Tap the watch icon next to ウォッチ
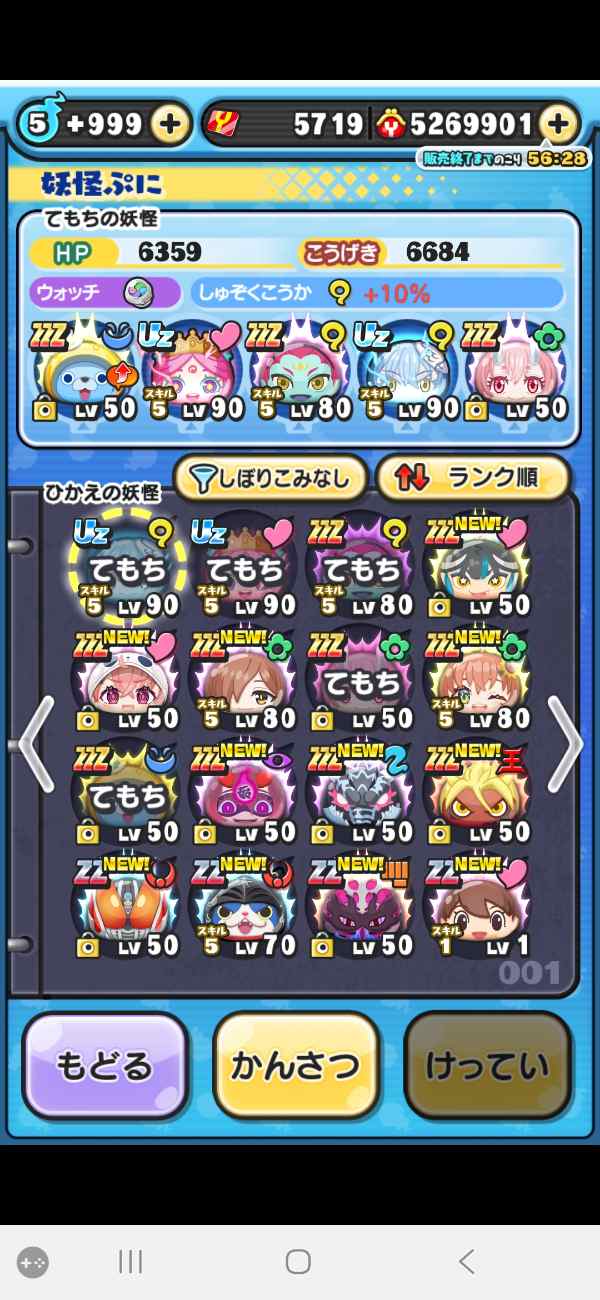 (137, 293)
